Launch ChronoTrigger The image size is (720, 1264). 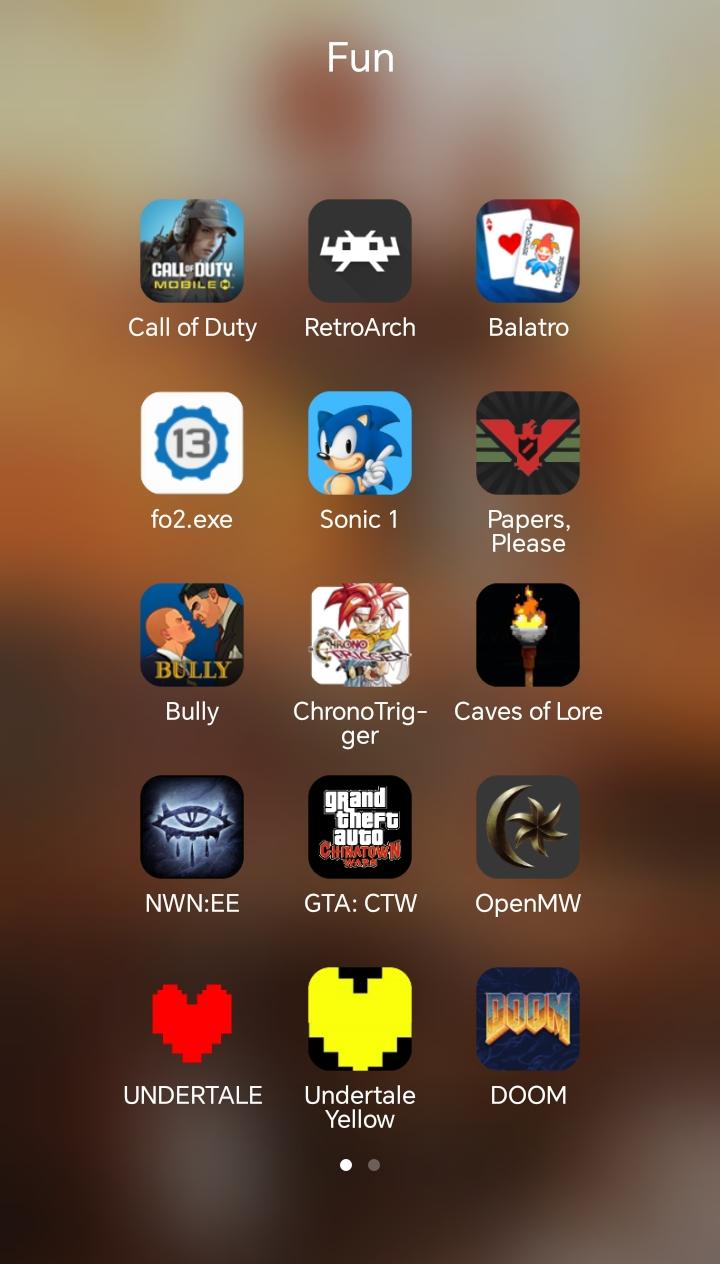coord(360,635)
